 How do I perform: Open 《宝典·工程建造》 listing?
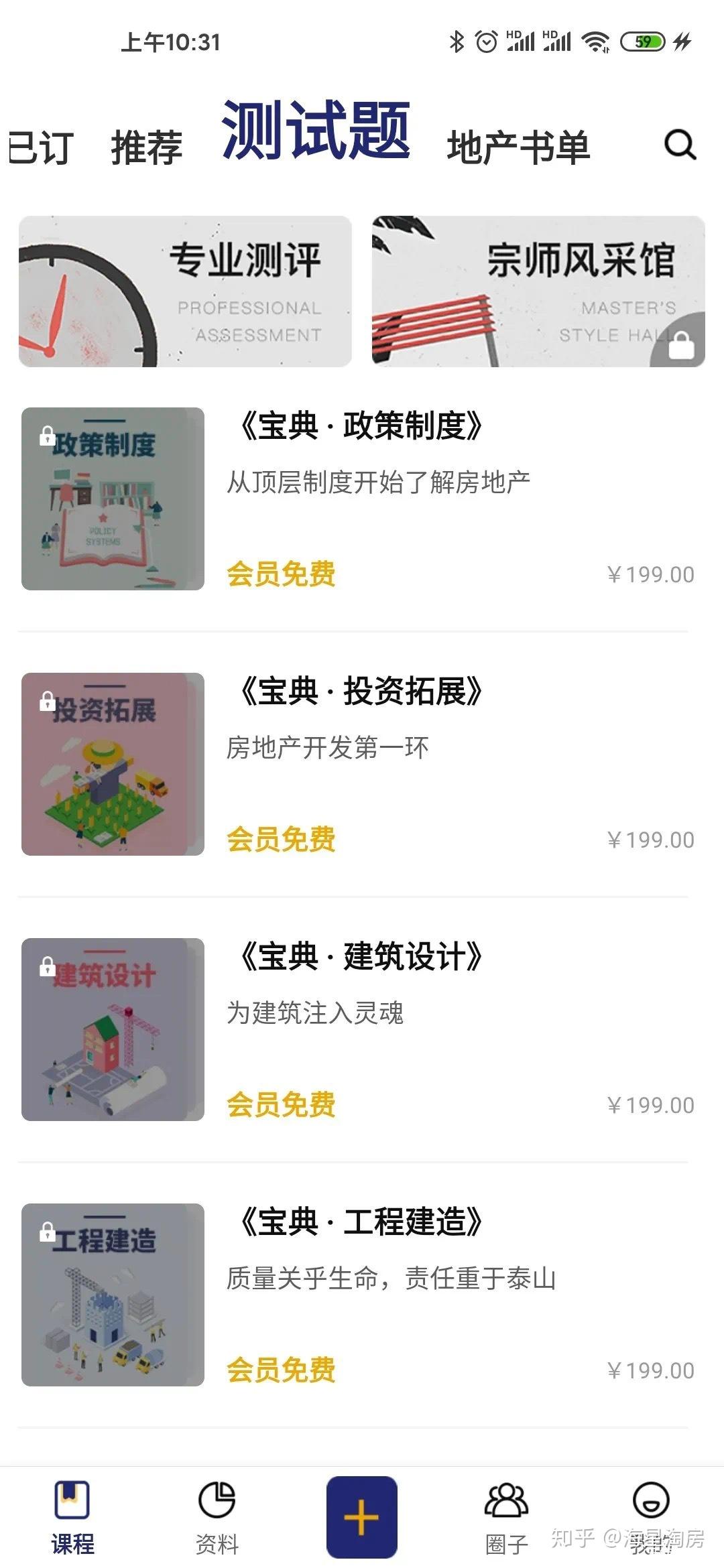(360, 1222)
